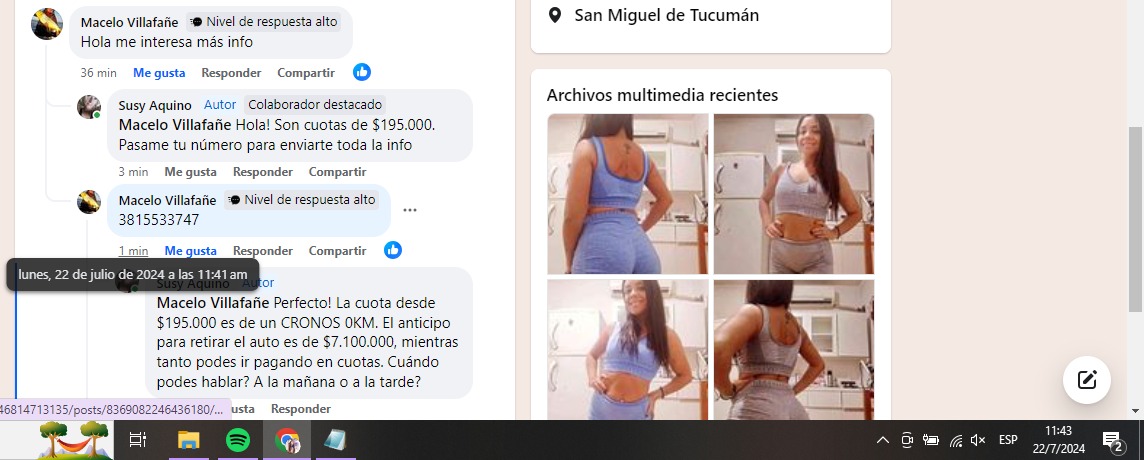Open the "1 min" timestamp link

pyautogui.click(x=133, y=251)
